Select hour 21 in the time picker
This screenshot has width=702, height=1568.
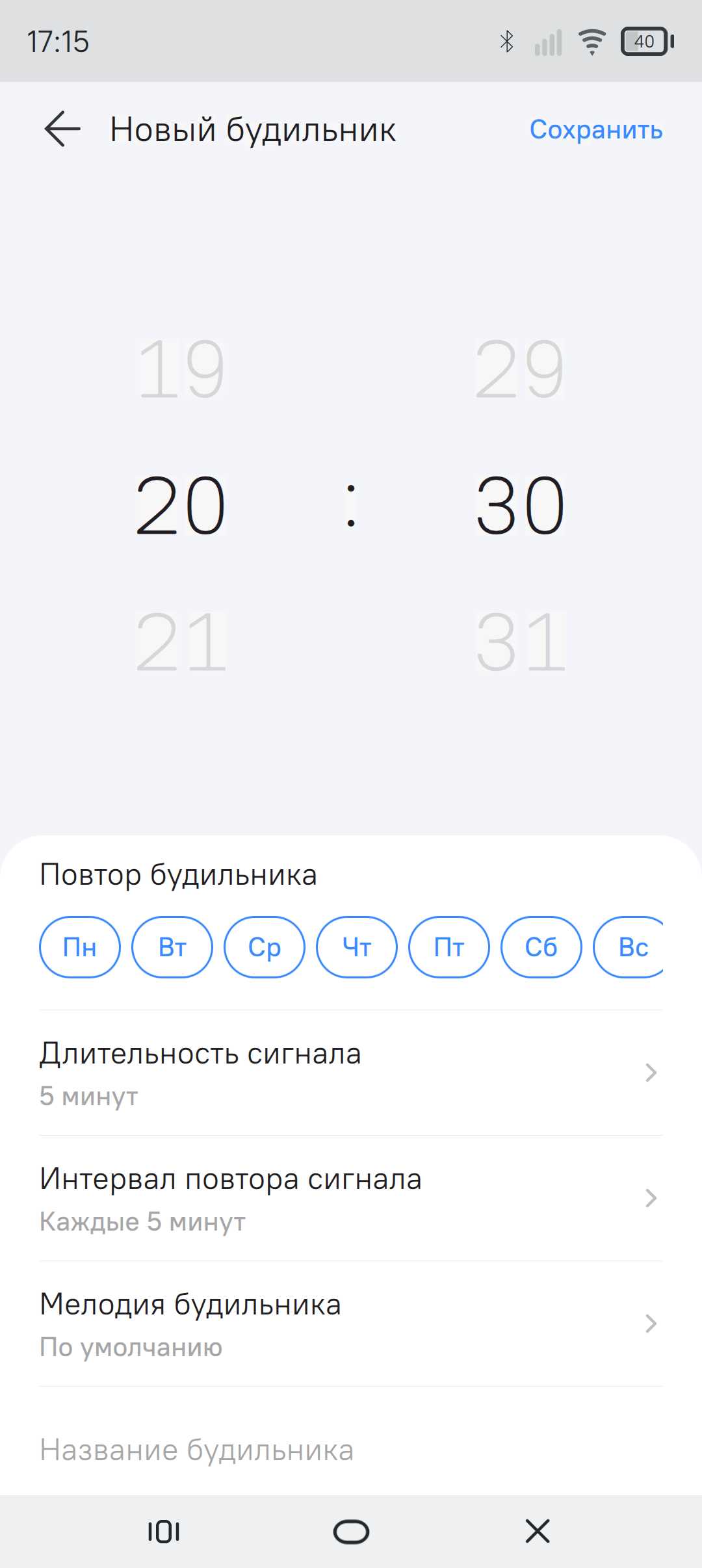tap(181, 642)
